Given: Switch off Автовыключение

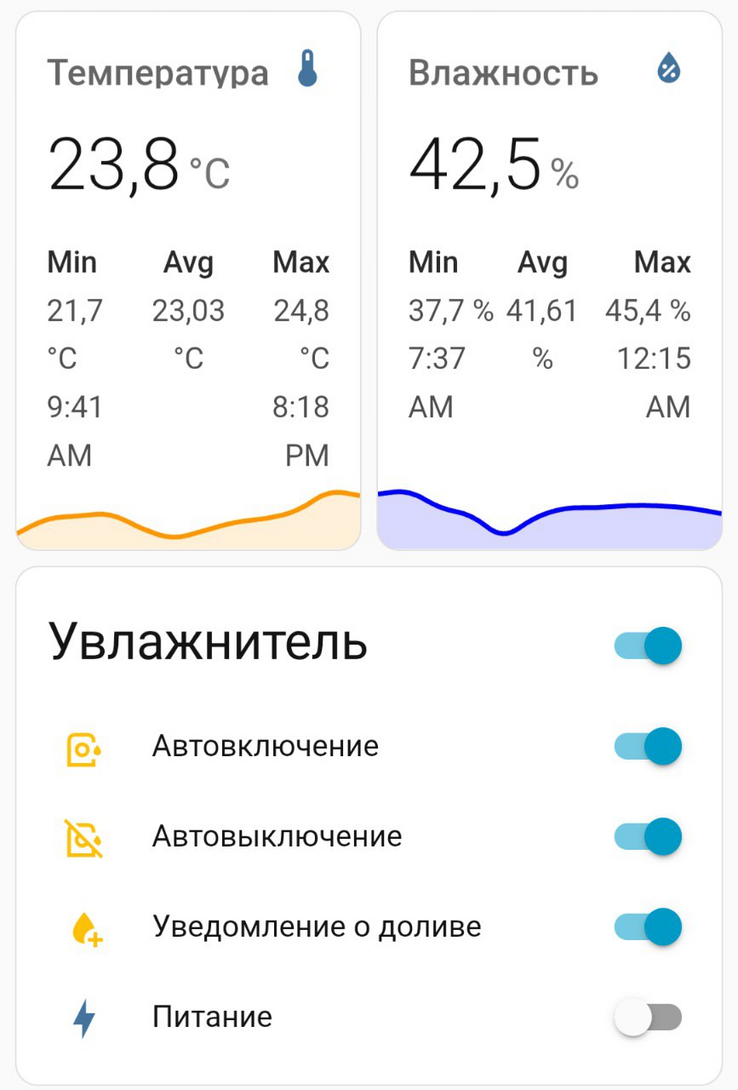Looking at the screenshot, I should [648, 836].
